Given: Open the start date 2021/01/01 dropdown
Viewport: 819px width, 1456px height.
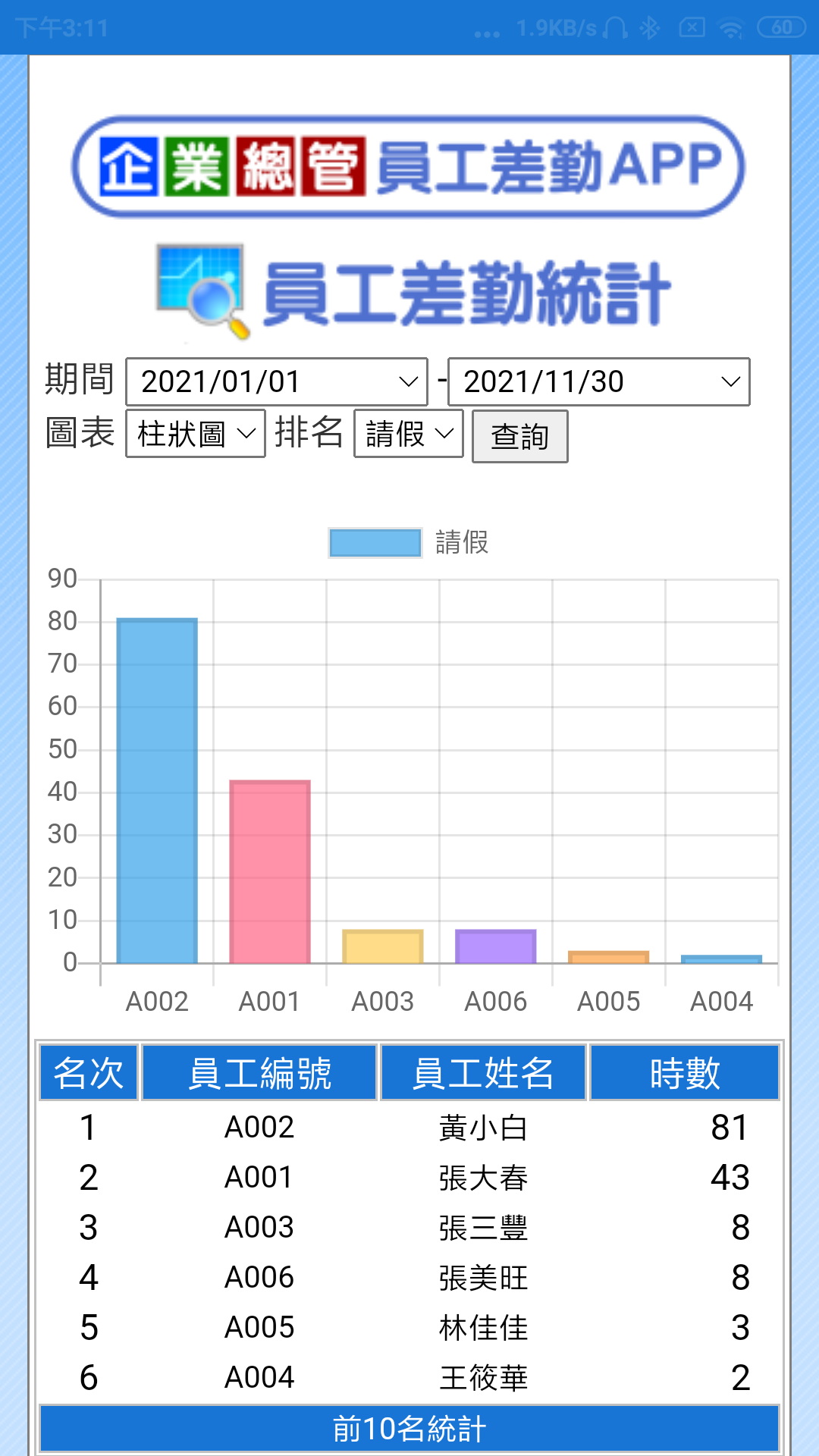Looking at the screenshot, I should (277, 381).
